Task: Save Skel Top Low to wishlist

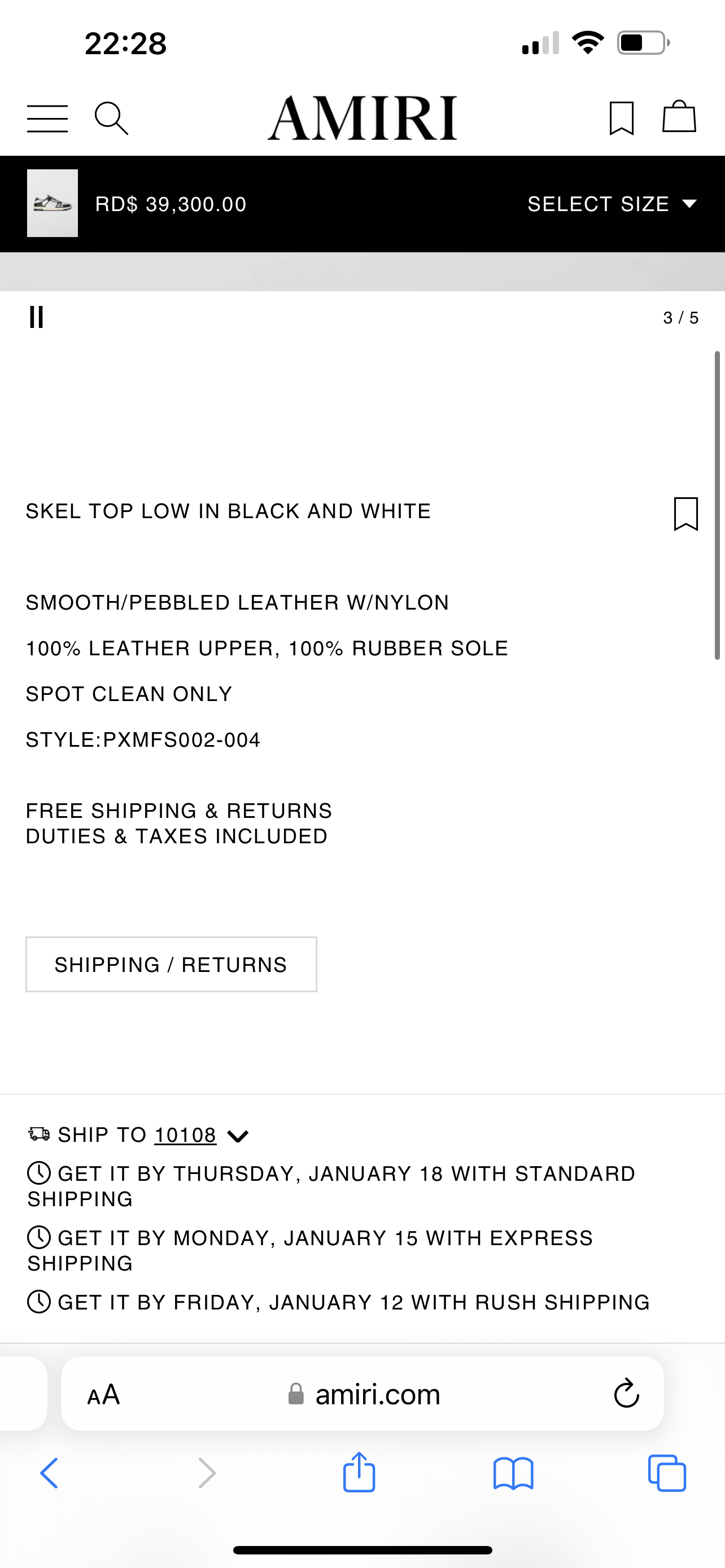Action: tap(685, 514)
